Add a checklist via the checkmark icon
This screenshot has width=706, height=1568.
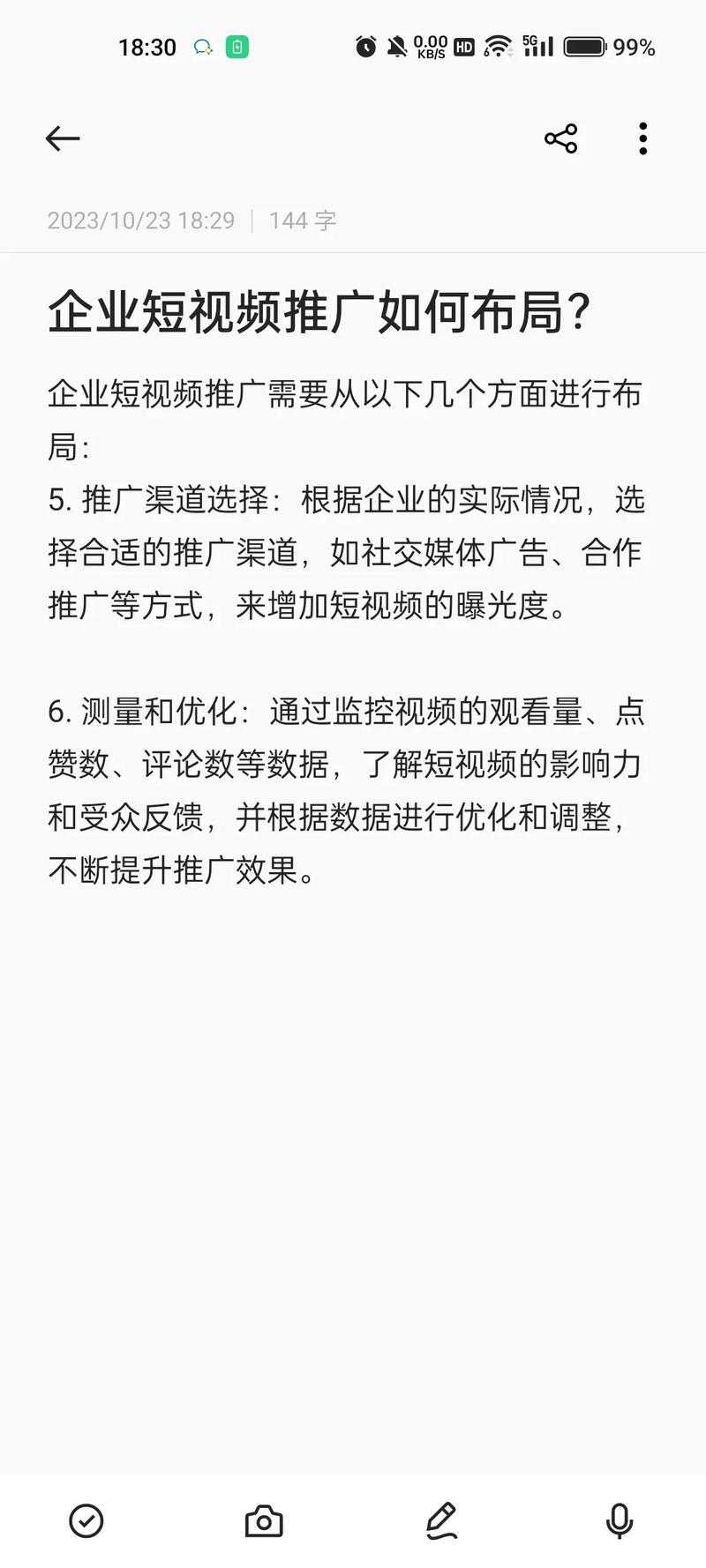point(86,1520)
